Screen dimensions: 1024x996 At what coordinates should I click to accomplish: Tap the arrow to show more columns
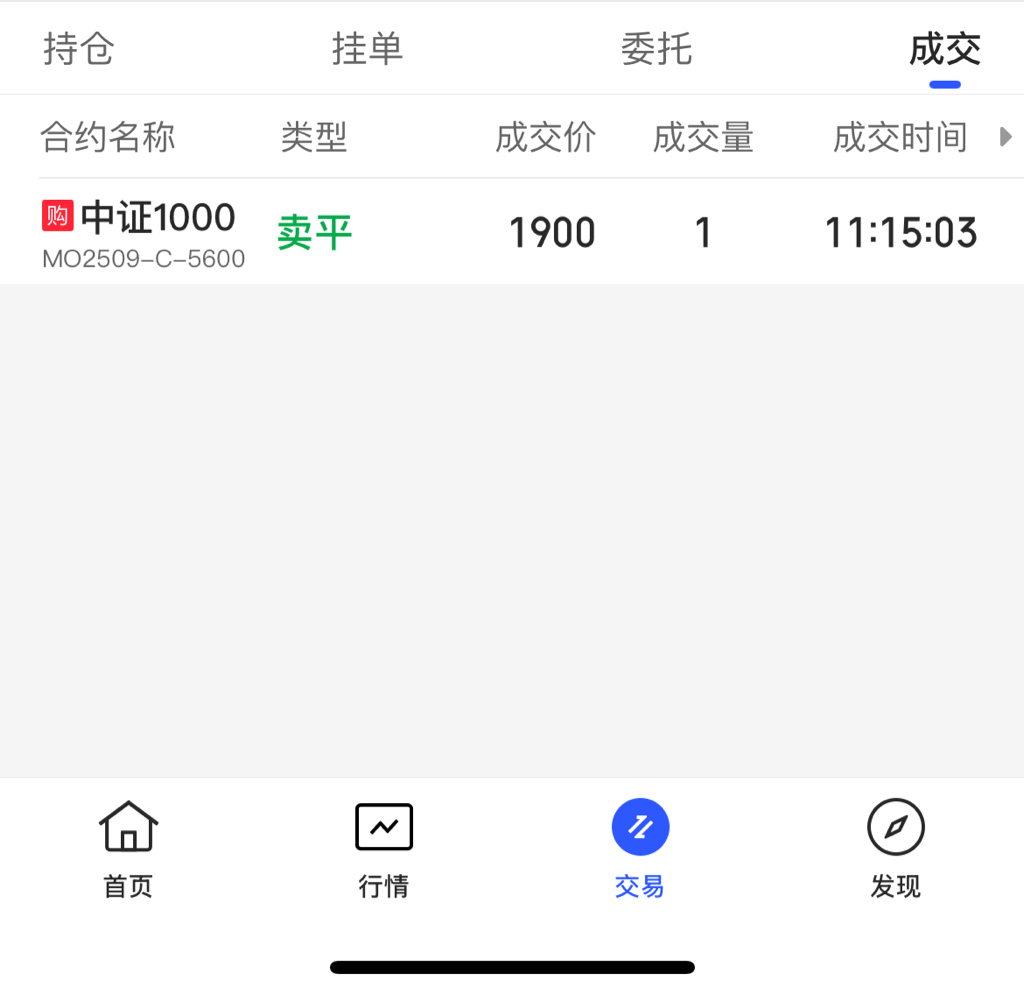[x=1006, y=137]
